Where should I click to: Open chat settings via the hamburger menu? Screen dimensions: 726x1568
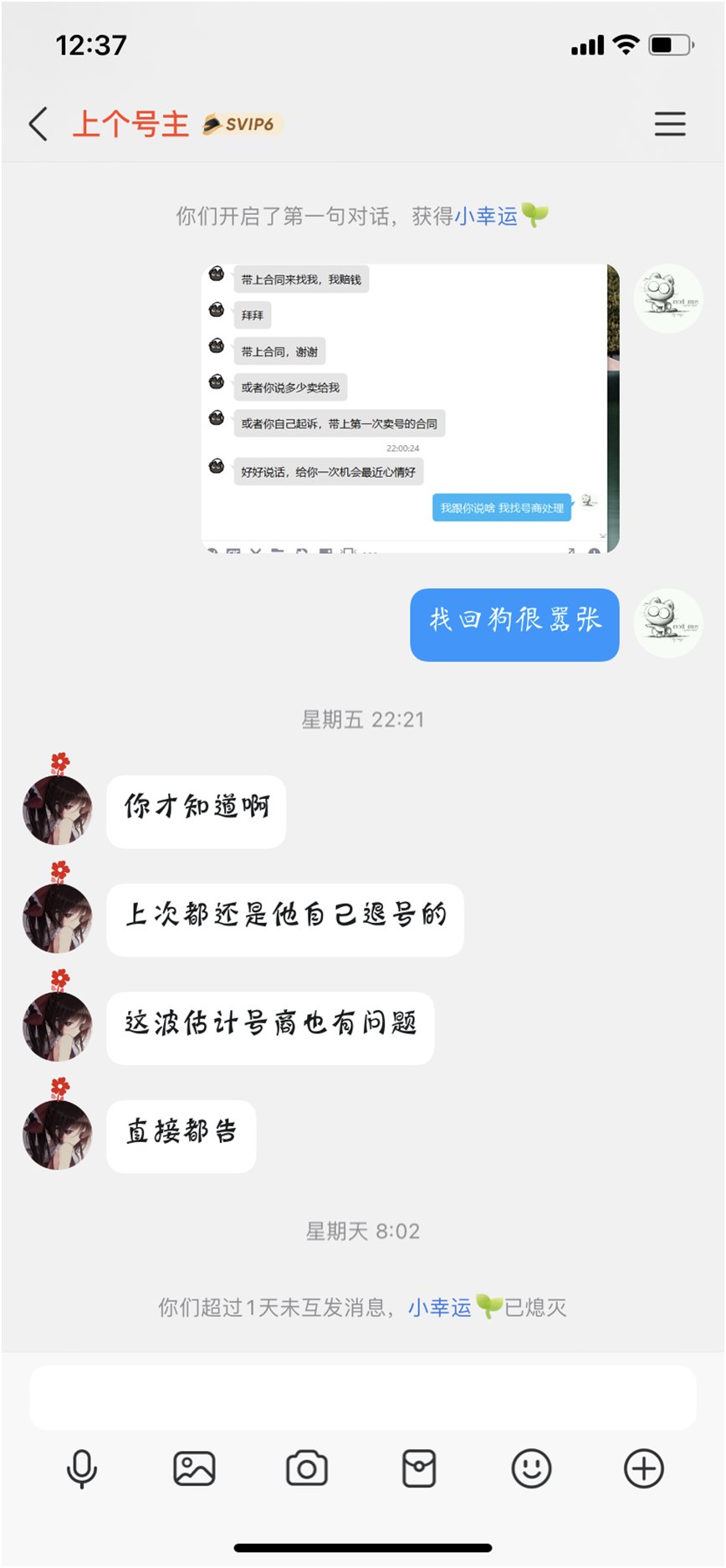click(669, 124)
